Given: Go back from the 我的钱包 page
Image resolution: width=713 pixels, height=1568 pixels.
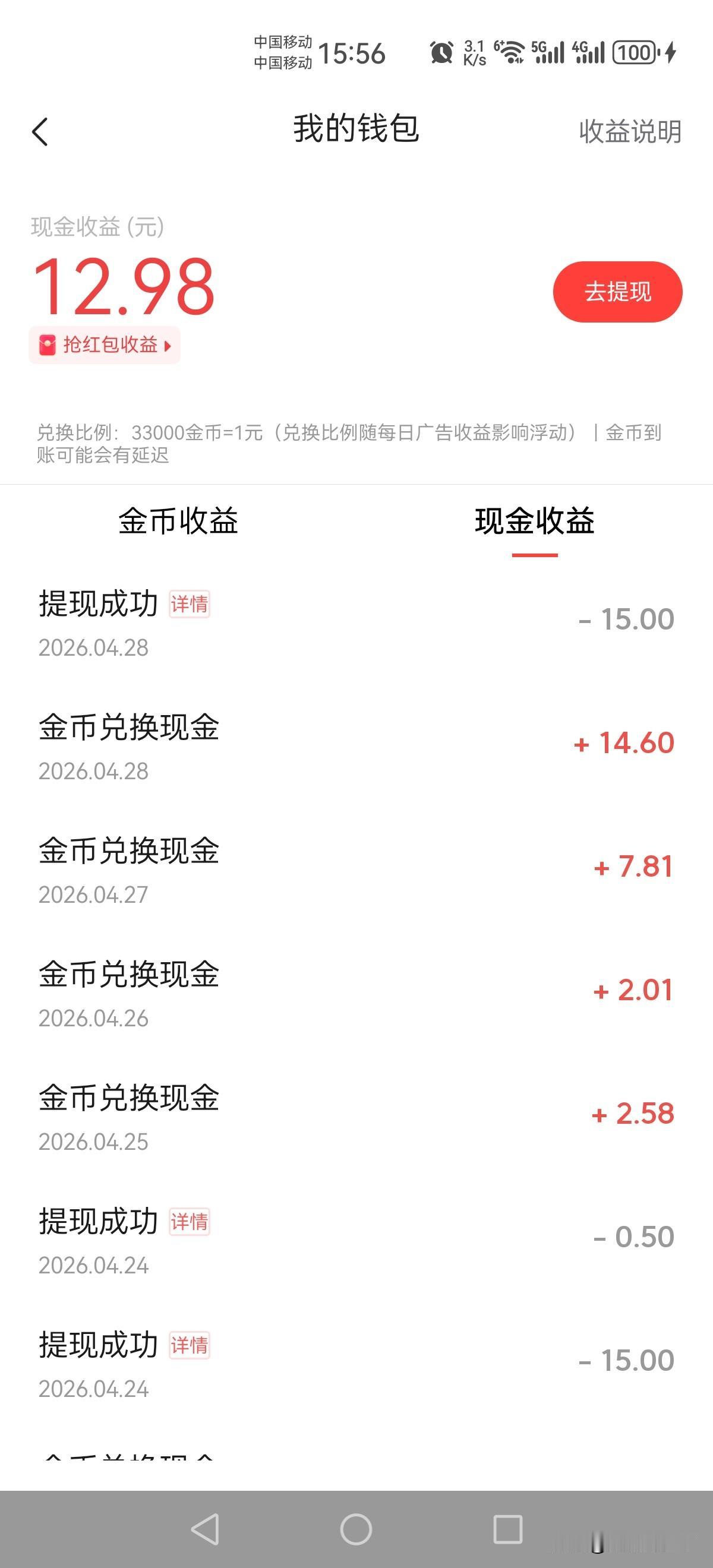Looking at the screenshot, I should (x=40, y=131).
